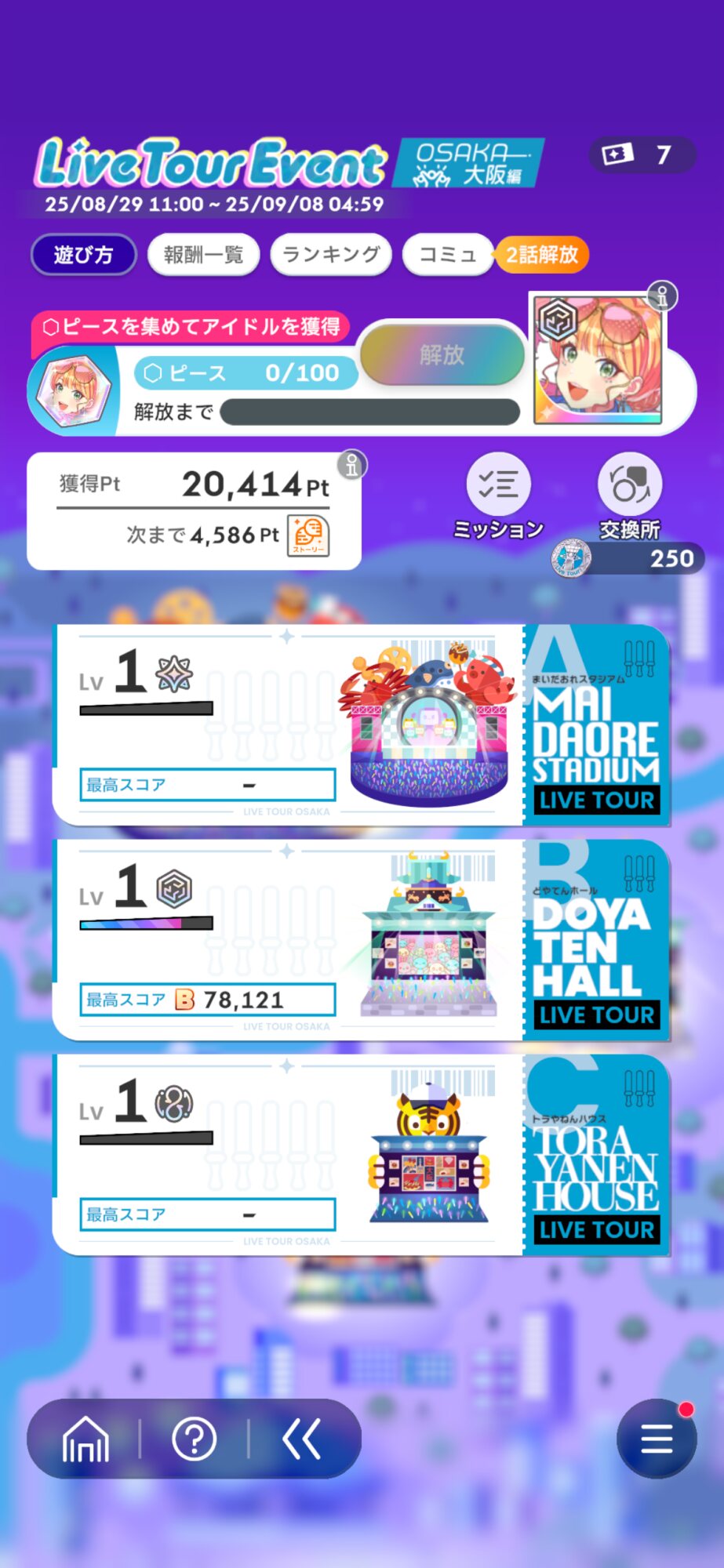View the 報酬一覧 rewards list

203,255
